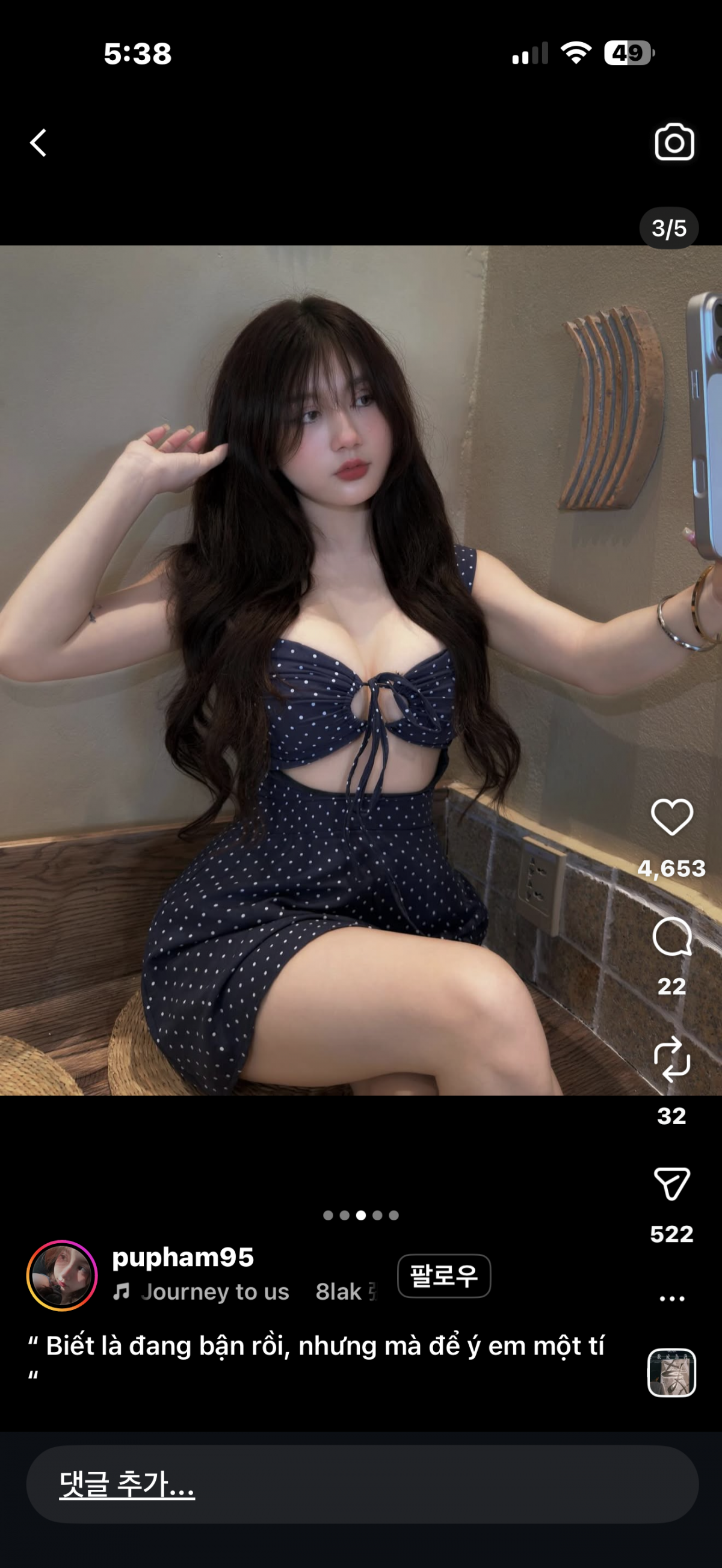Expand the caption starting with Biết là
Viewport: 722px width, 1568px height.
[x=316, y=1347]
